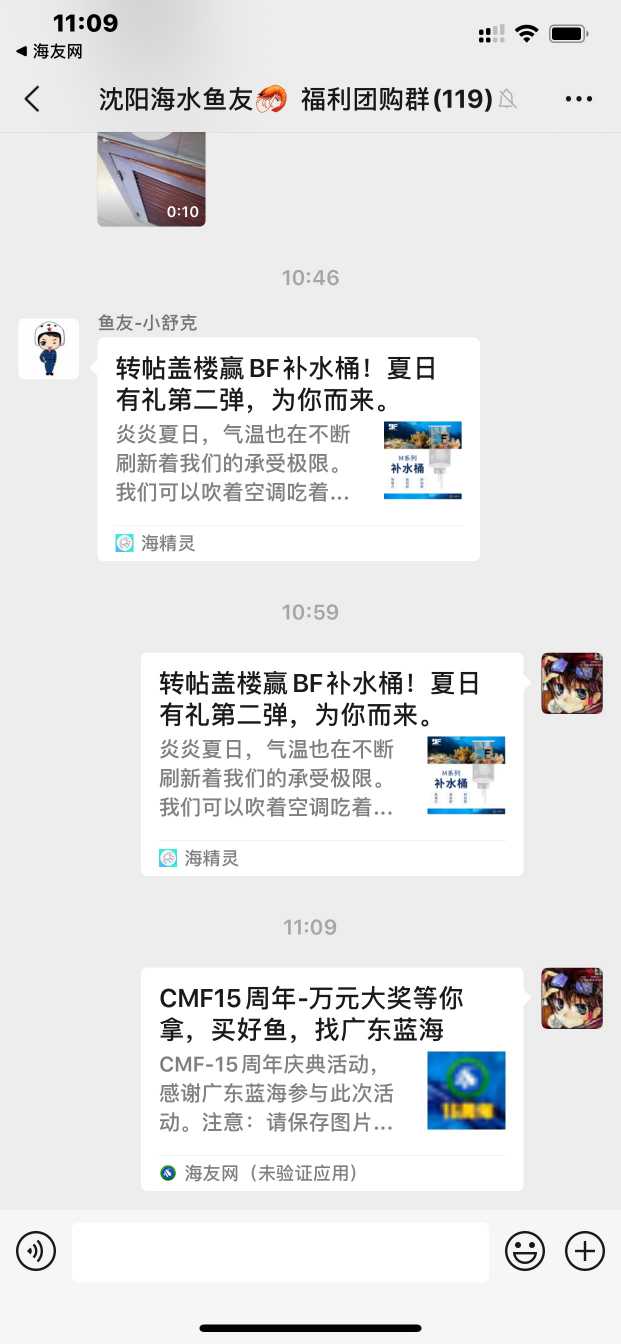Go back from the group chat
The image size is (621, 1344).
click(x=32, y=99)
